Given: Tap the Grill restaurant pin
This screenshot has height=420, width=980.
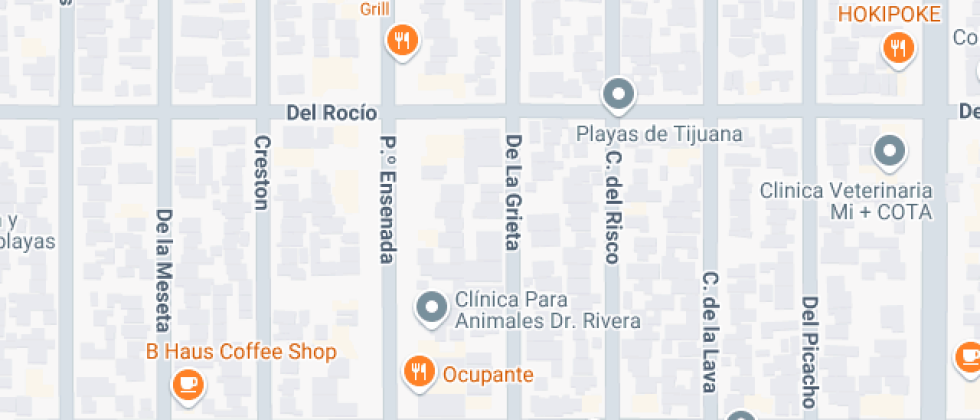Looking at the screenshot, I should click(402, 40).
